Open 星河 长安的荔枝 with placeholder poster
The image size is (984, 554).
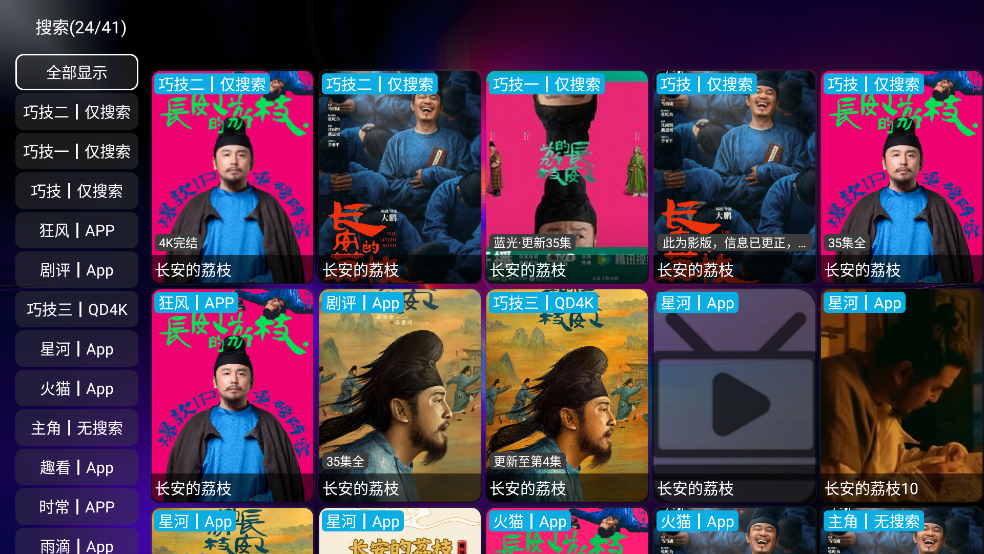pyautogui.click(x=734, y=396)
